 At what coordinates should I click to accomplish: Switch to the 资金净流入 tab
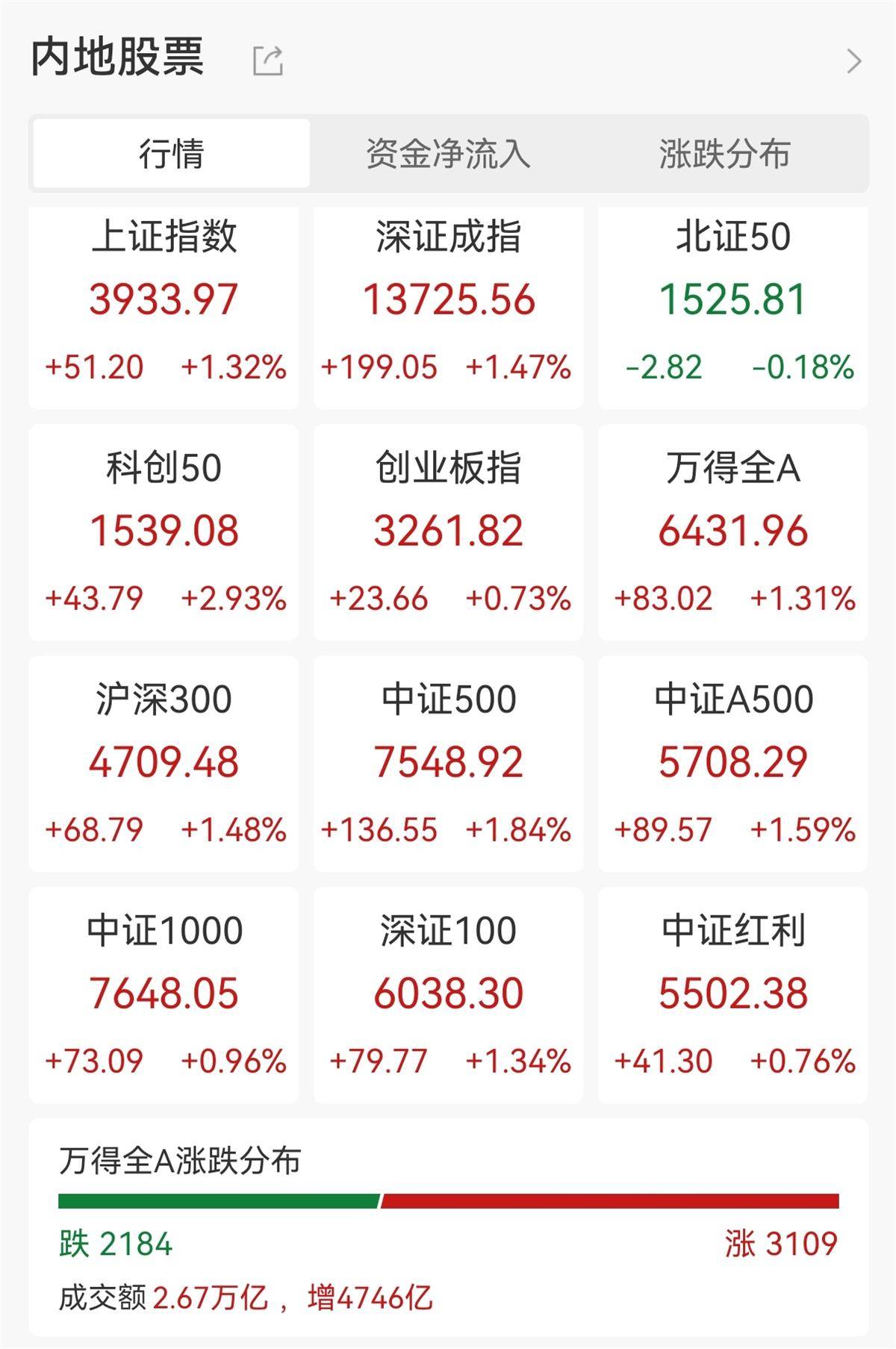pyautogui.click(x=448, y=154)
